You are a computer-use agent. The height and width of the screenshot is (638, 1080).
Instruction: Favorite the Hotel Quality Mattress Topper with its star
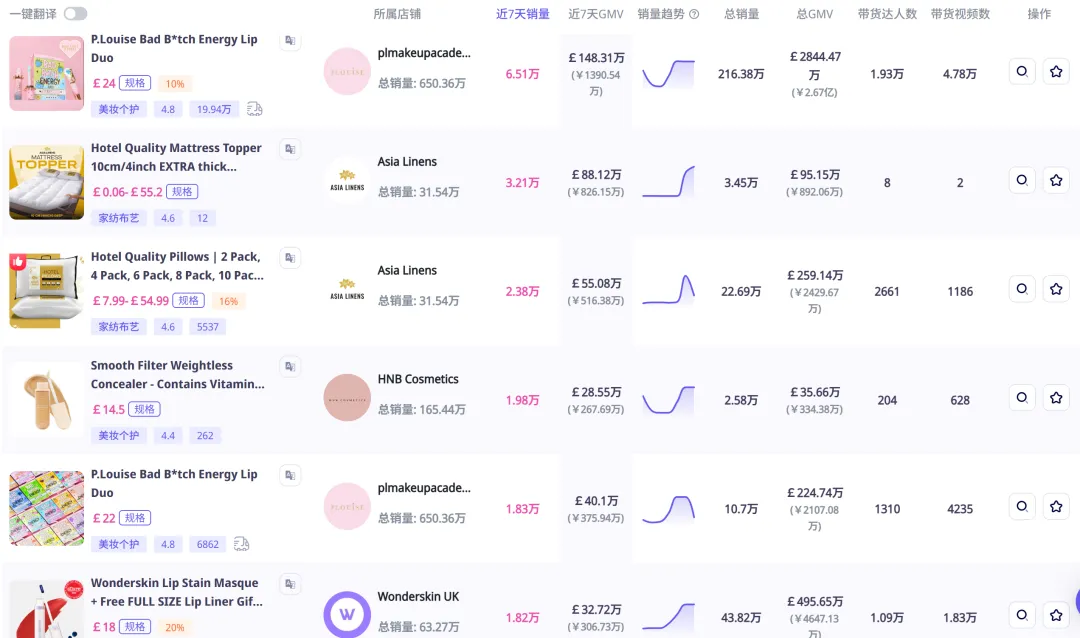(x=1056, y=181)
